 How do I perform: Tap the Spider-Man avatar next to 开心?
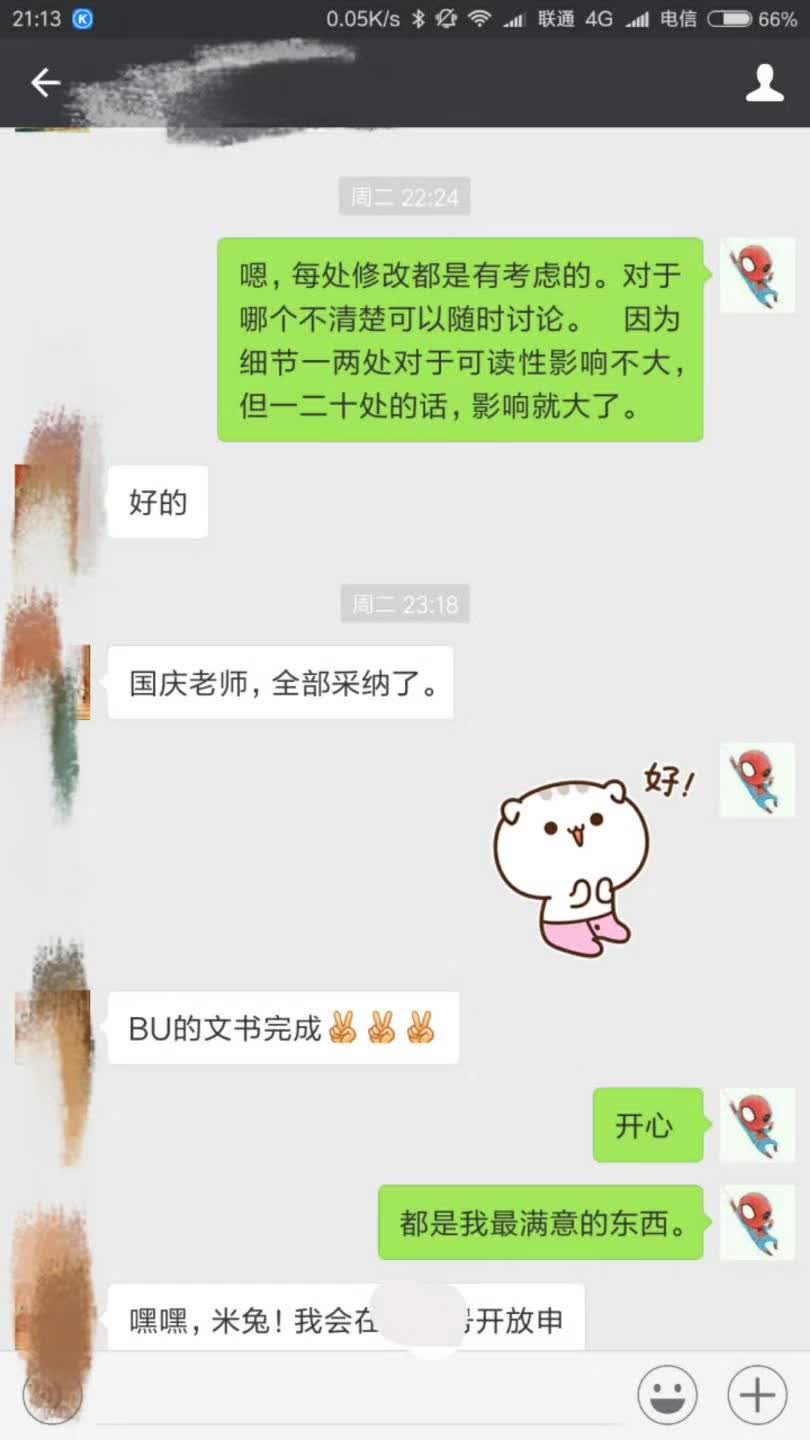tap(757, 1125)
